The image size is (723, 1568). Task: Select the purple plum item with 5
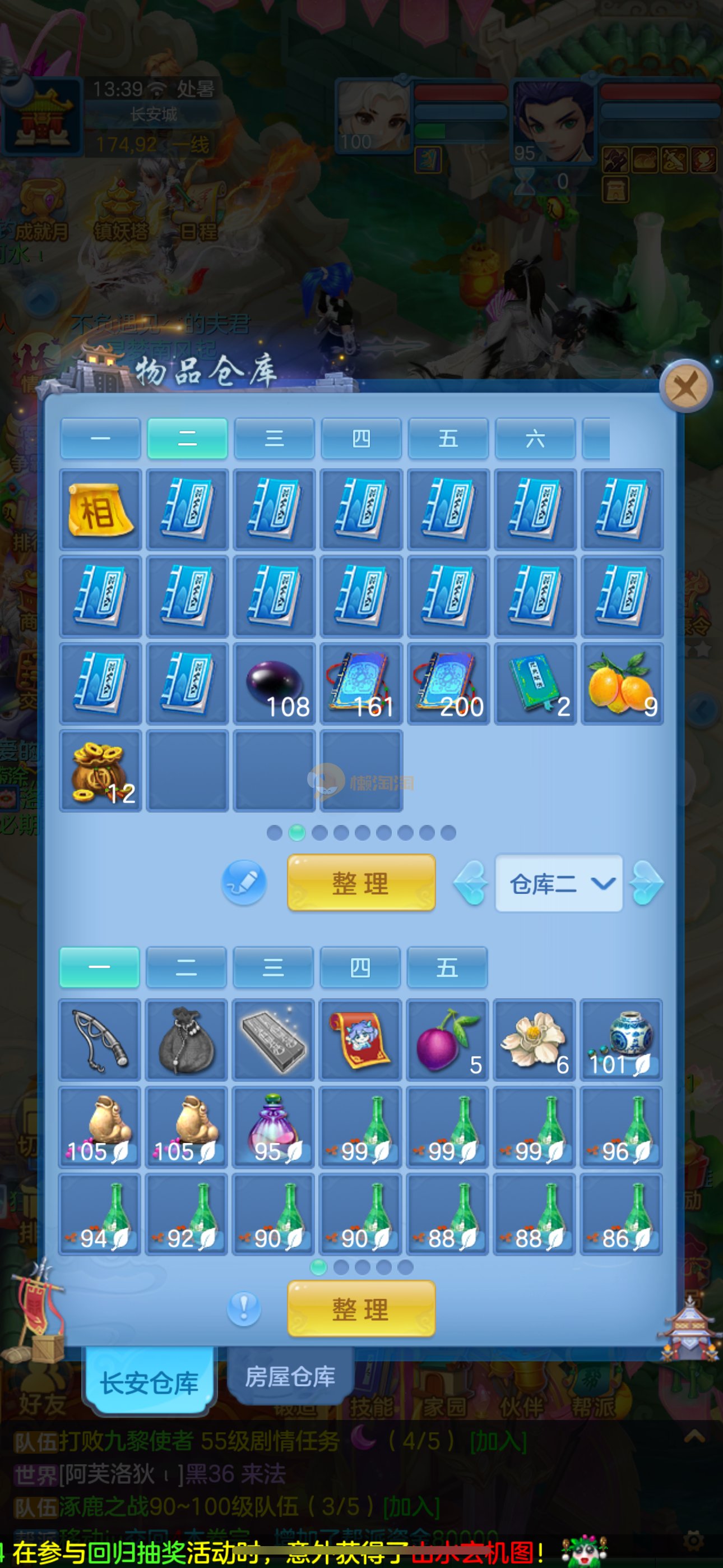(x=447, y=1040)
